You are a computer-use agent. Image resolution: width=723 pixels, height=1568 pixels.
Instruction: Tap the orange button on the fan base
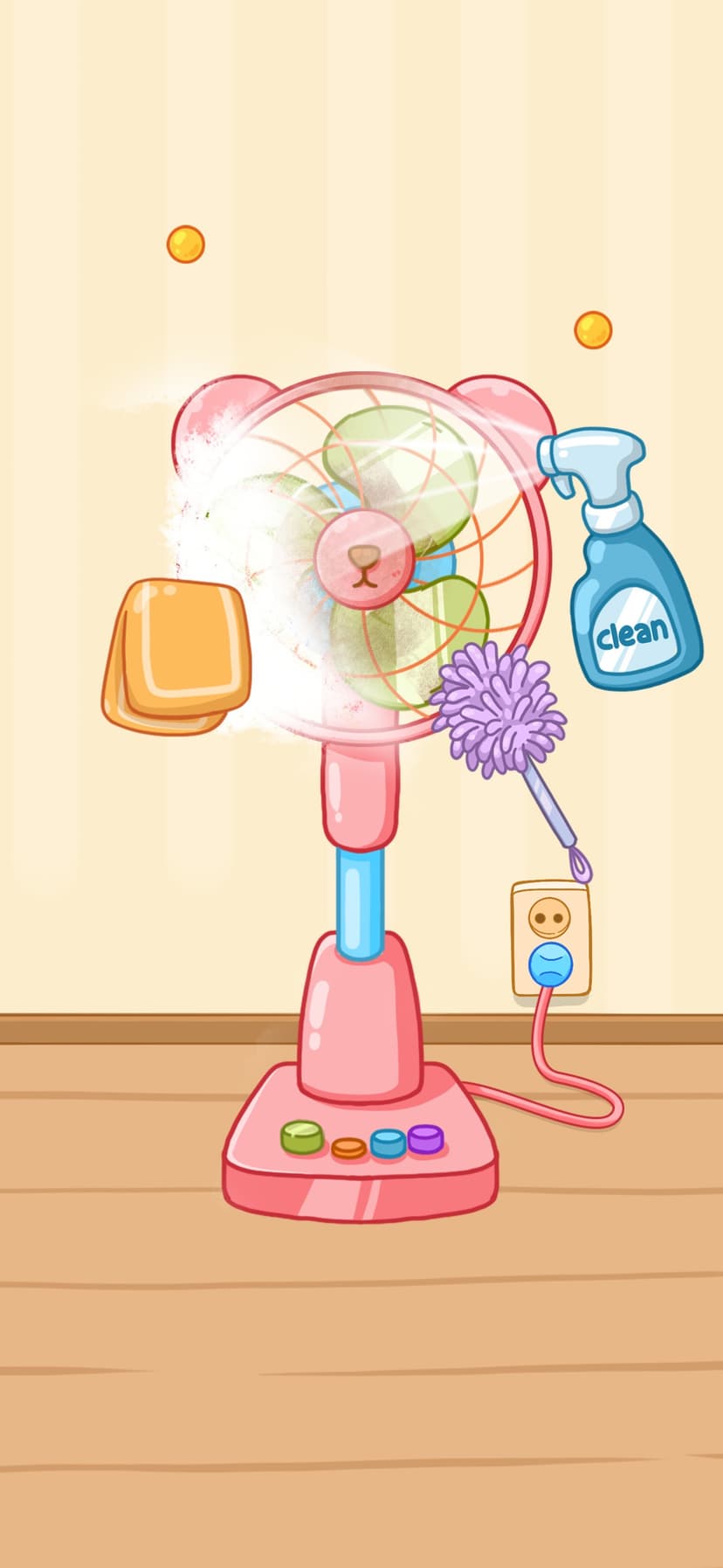point(348,1148)
